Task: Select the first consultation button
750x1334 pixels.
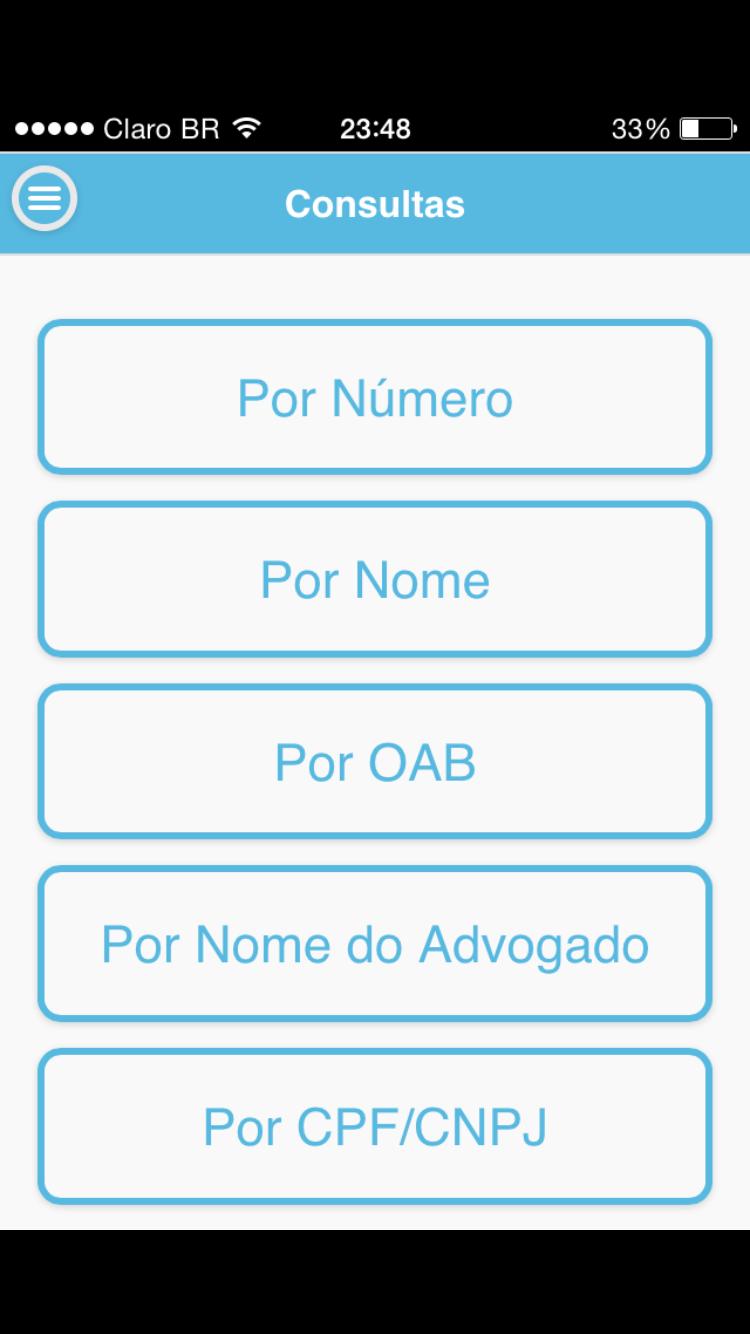Action: pos(375,396)
